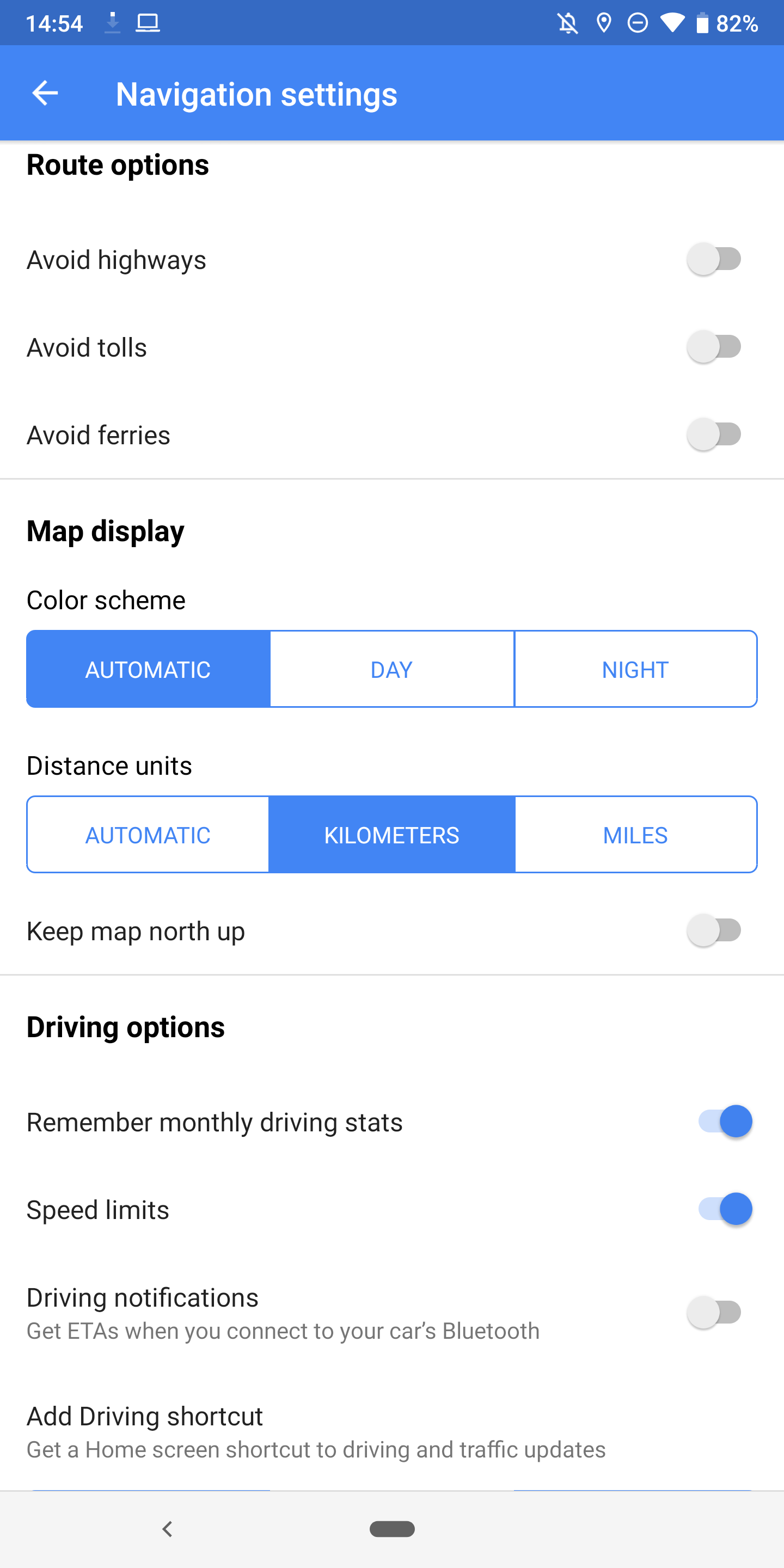Enable Avoid highways
784x1568 pixels.
[714, 259]
